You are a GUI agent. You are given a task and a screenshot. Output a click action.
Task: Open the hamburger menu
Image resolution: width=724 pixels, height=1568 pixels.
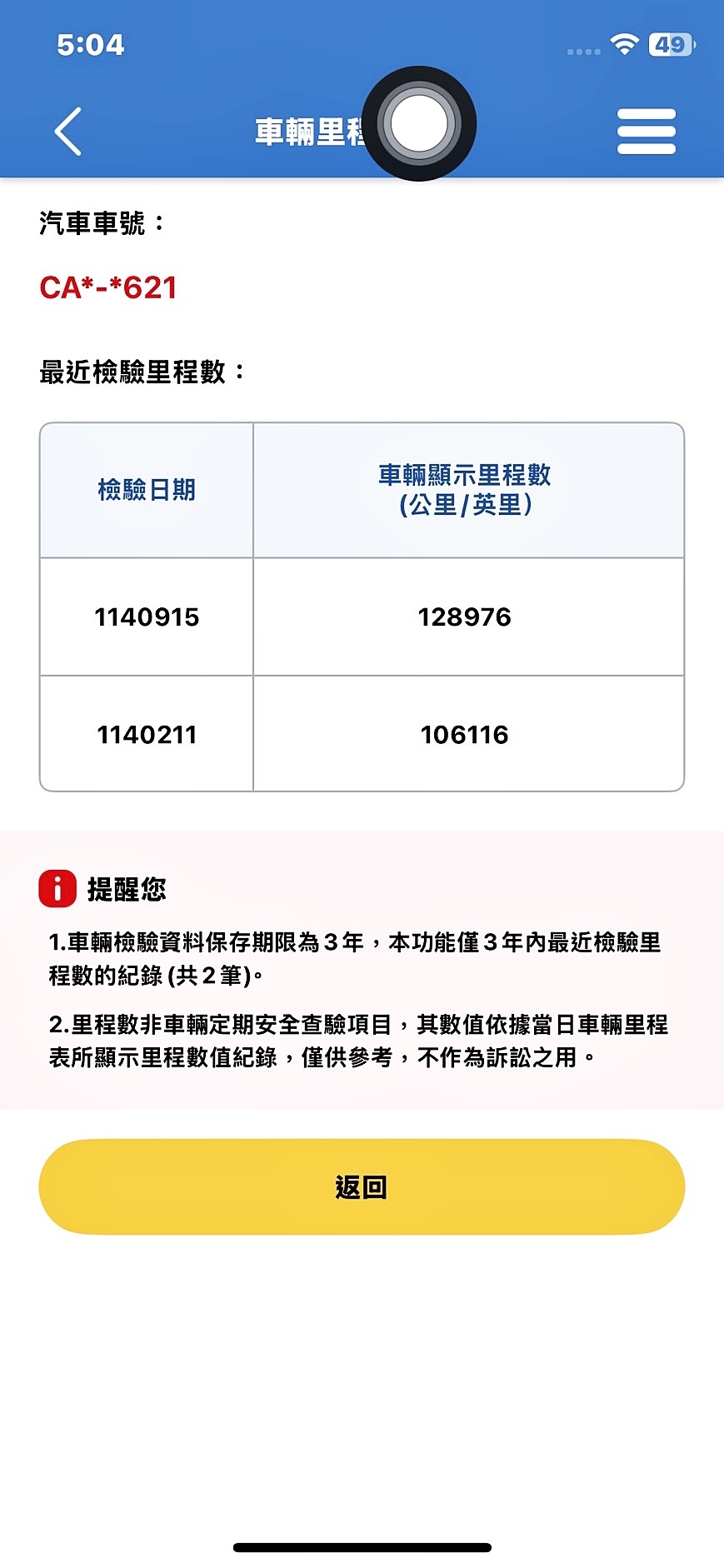coord(647,130)
